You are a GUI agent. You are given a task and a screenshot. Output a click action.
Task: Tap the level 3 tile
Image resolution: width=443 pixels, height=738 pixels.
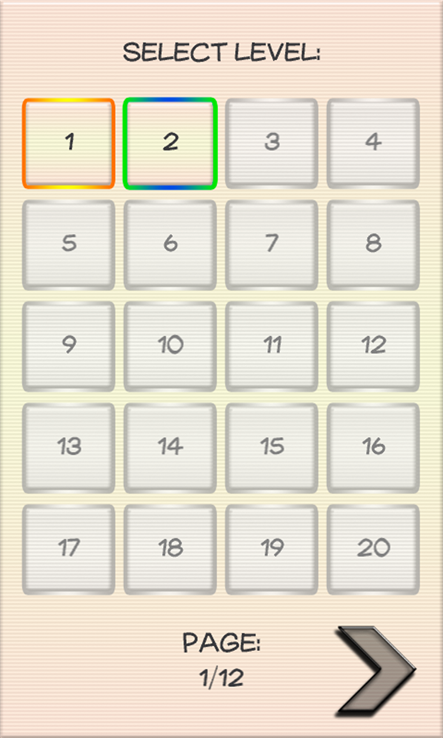272,144
